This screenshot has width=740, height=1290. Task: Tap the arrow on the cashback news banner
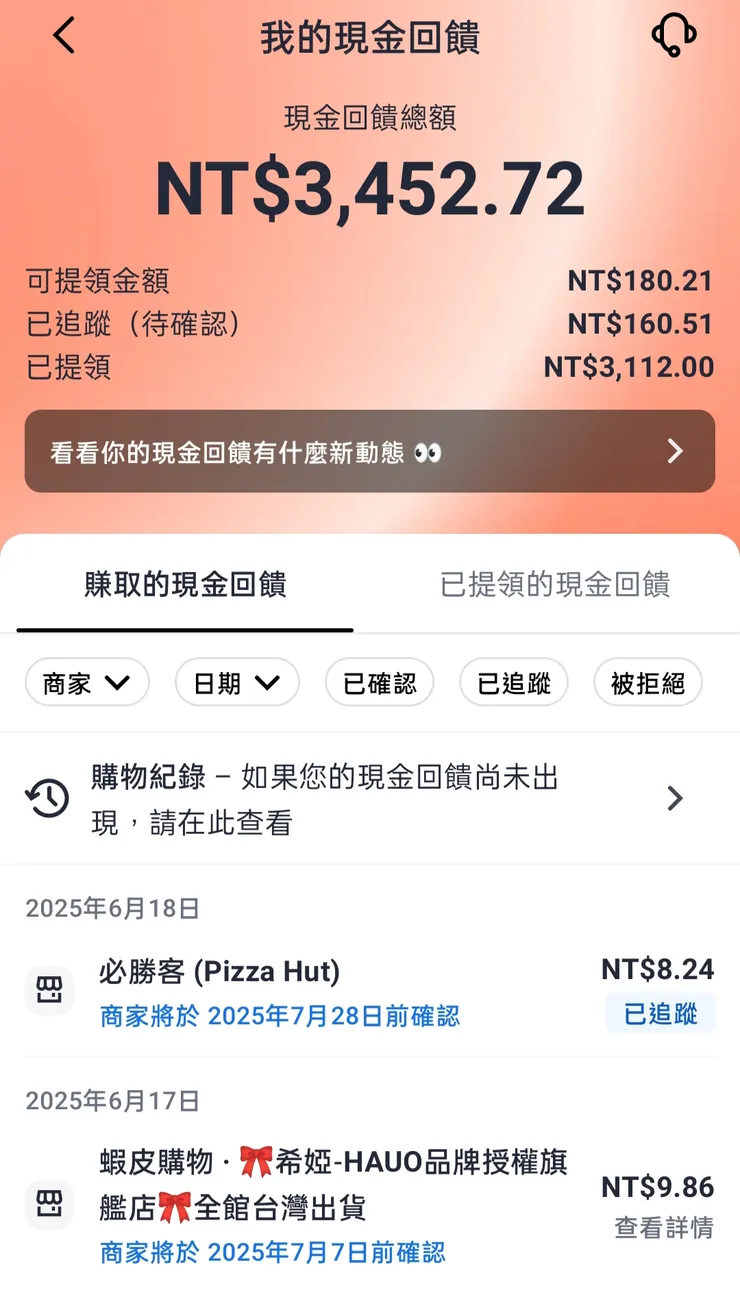pos(675,452)
